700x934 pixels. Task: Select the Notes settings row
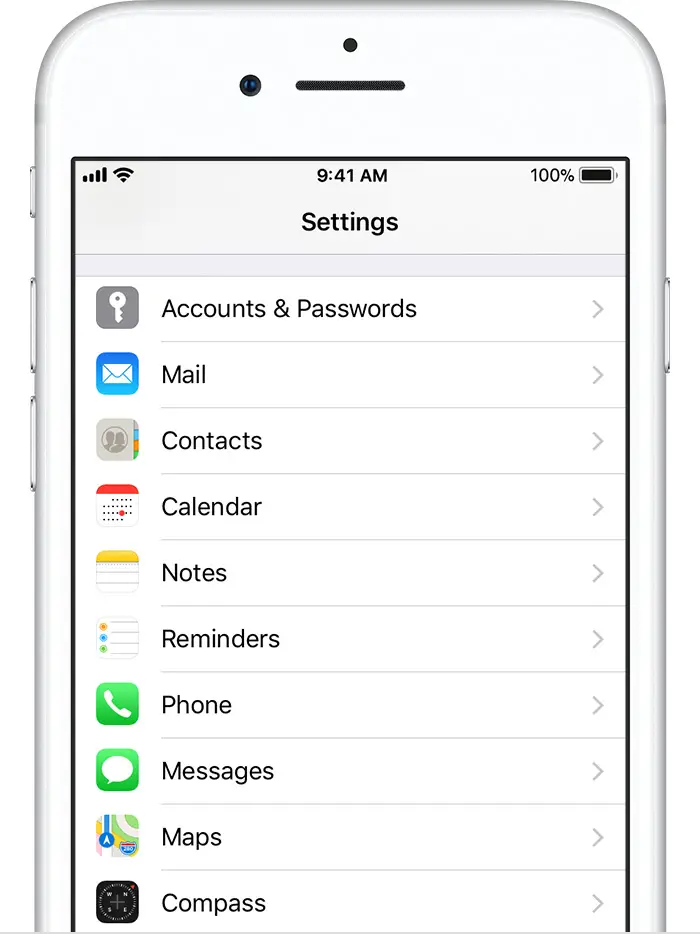194,573
